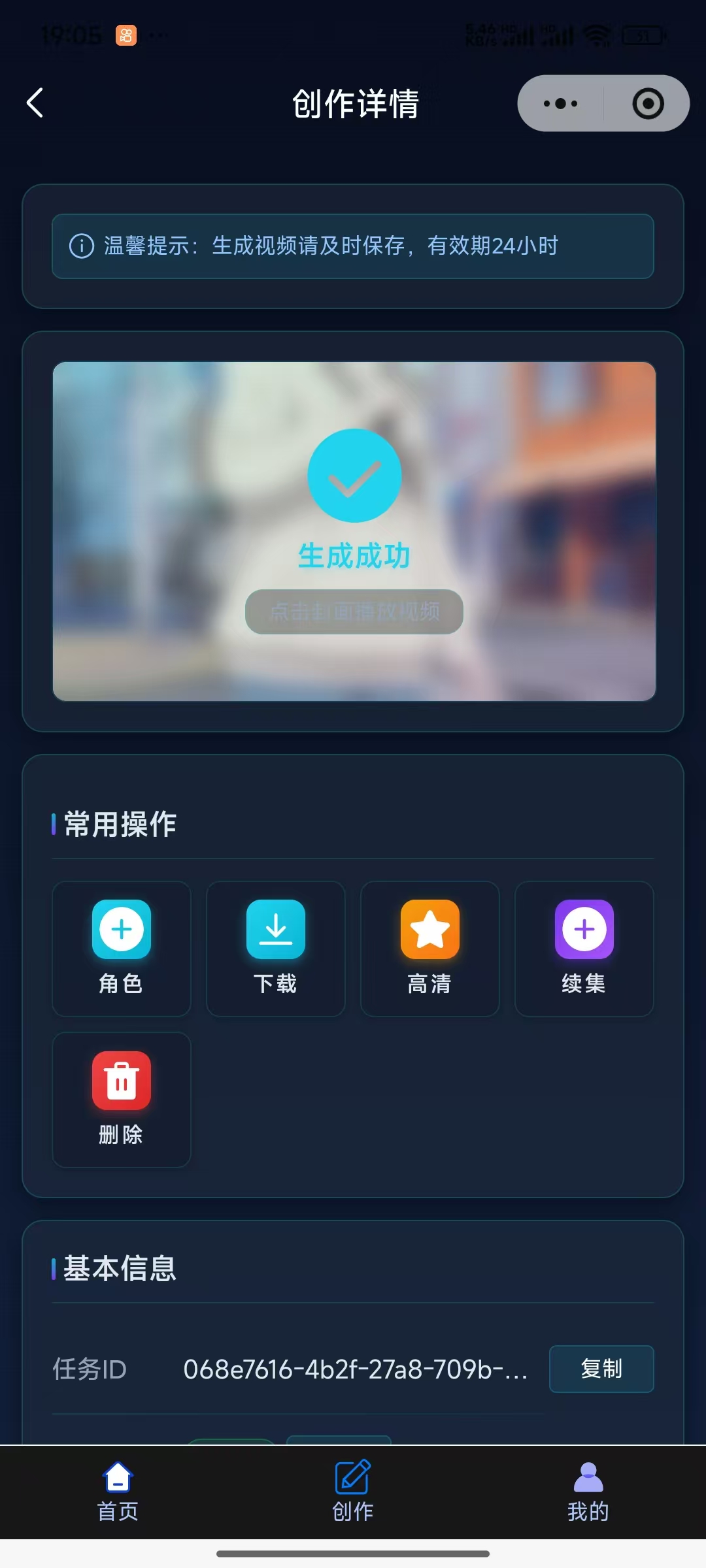The width and height of the screenshot is (706, 1568).
Task: Play the generated video cover
Action: [354, 612]
